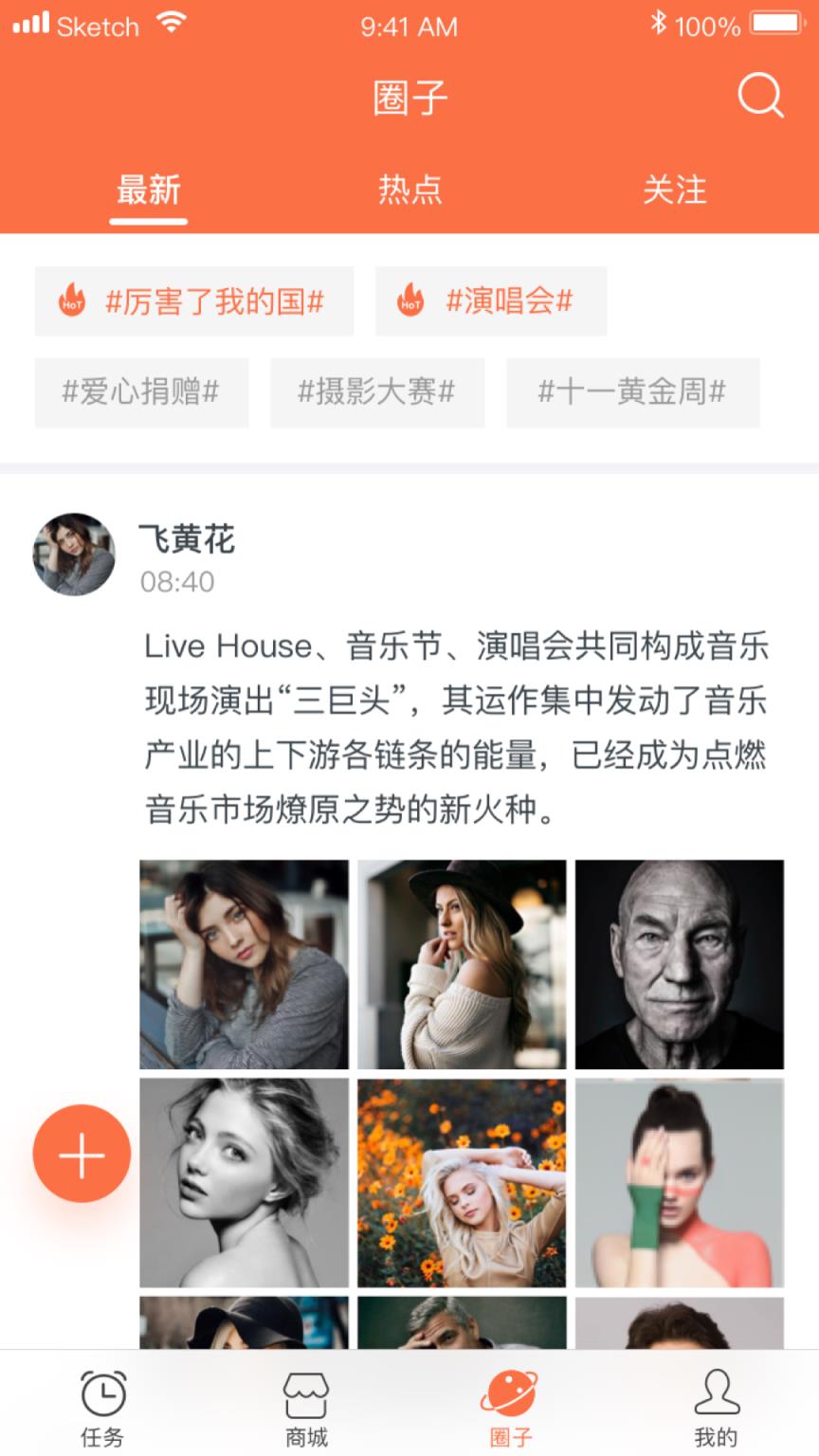Enlarge the photo with orange flowers
The image size is (819, 1456).
462,1182
